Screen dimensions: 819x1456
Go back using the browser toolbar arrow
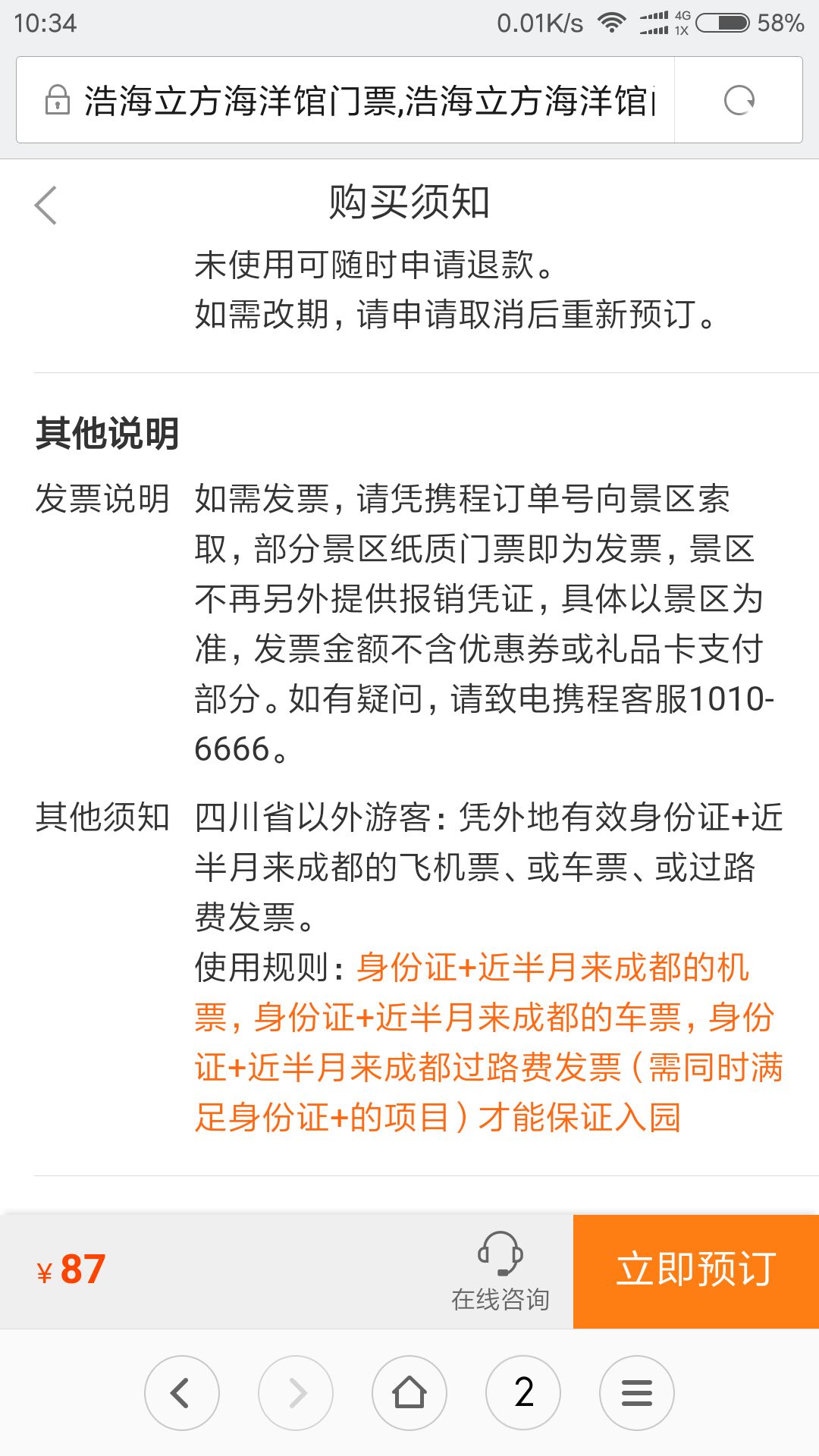tap(182, 1393)
